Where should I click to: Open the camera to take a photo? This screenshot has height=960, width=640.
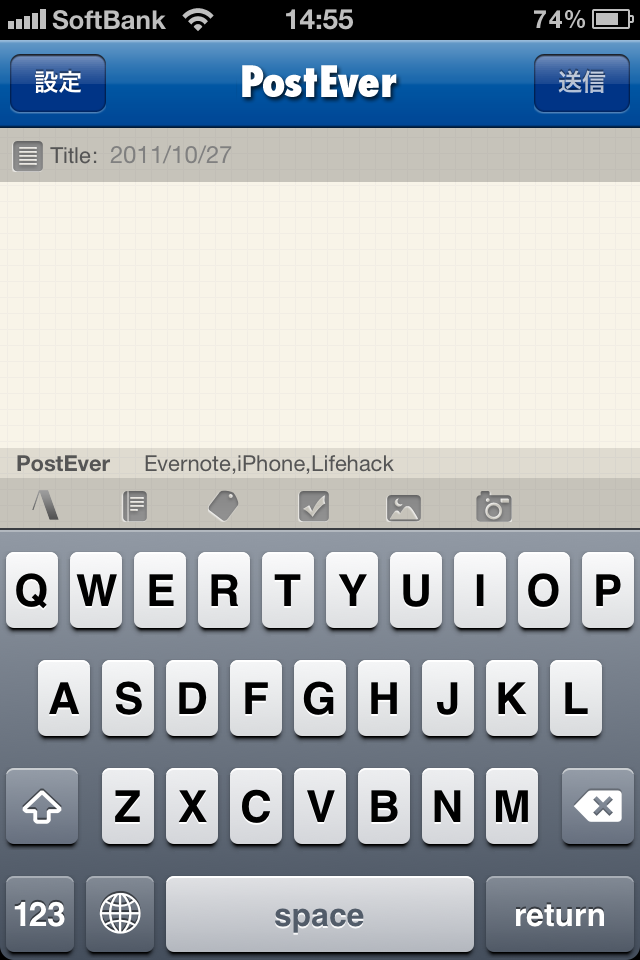[493, 507]
